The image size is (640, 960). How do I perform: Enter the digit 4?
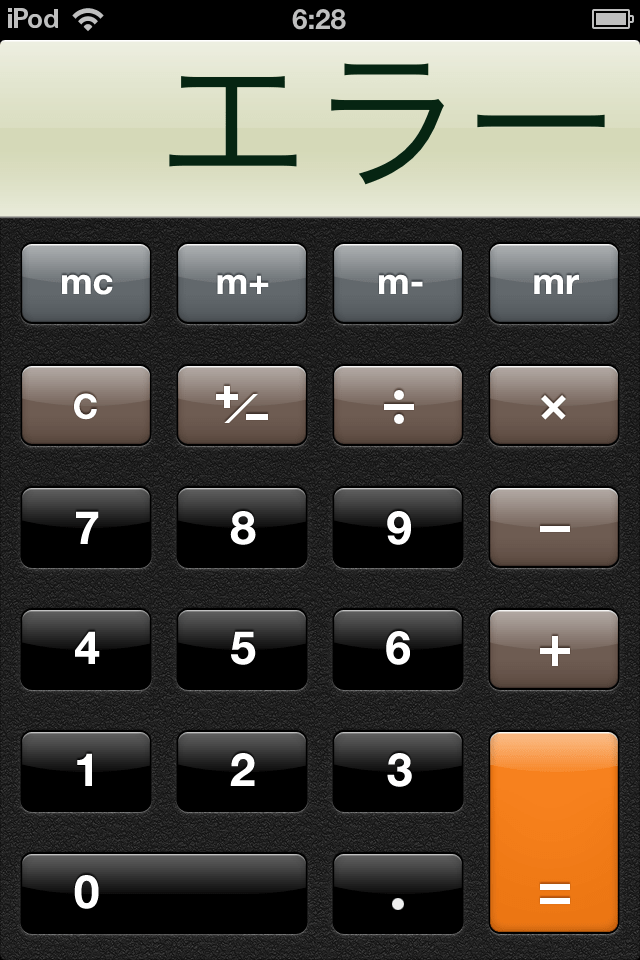click(86, 649)
